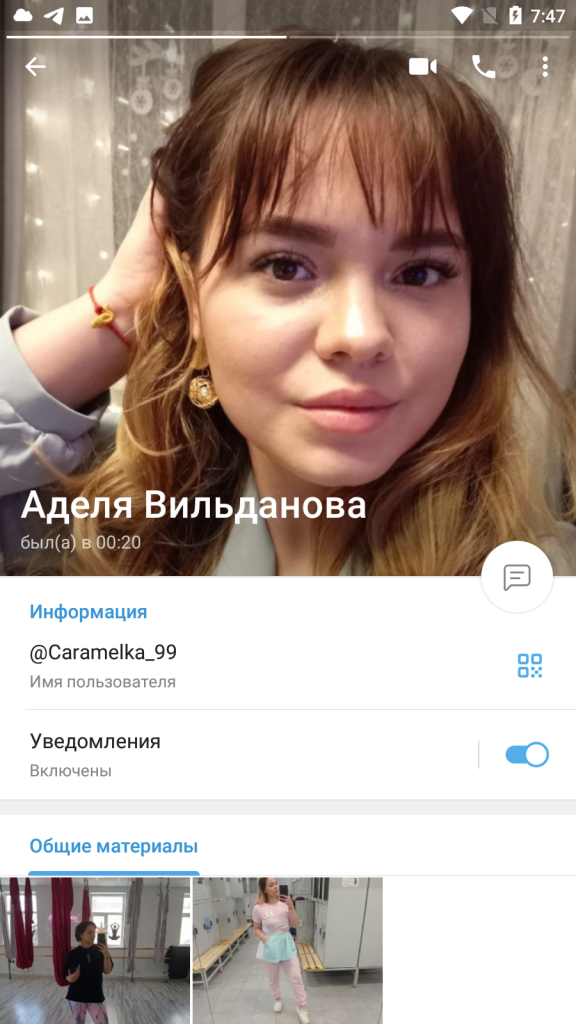Select the Общие материалы tab

(x=114, y=847)
